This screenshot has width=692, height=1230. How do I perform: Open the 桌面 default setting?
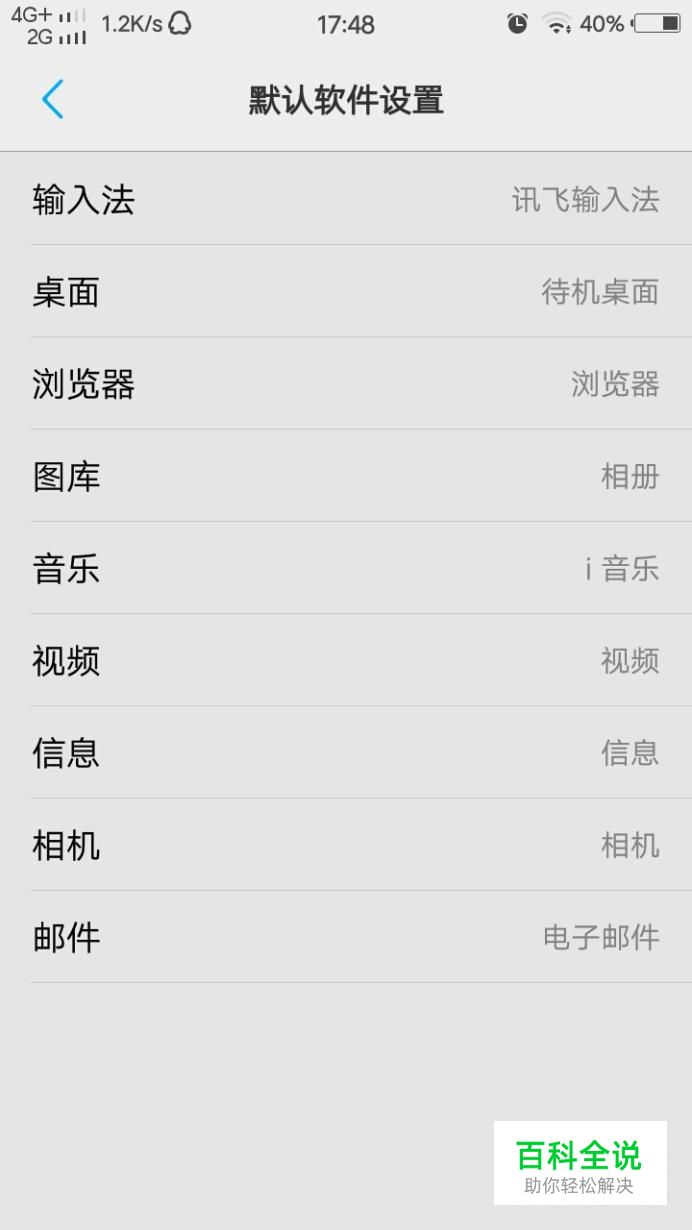click(346, 291)
